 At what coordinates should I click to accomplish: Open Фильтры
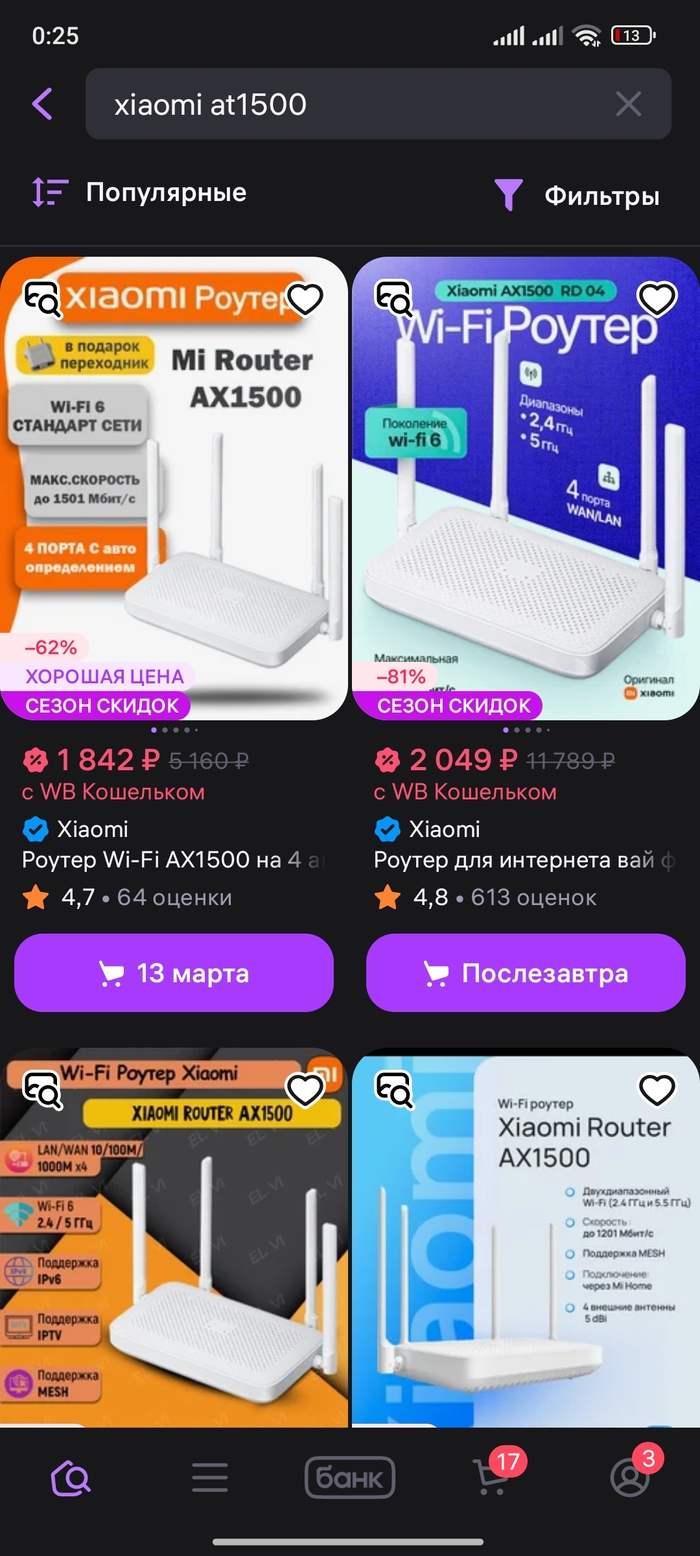click(x=578, y=195)
